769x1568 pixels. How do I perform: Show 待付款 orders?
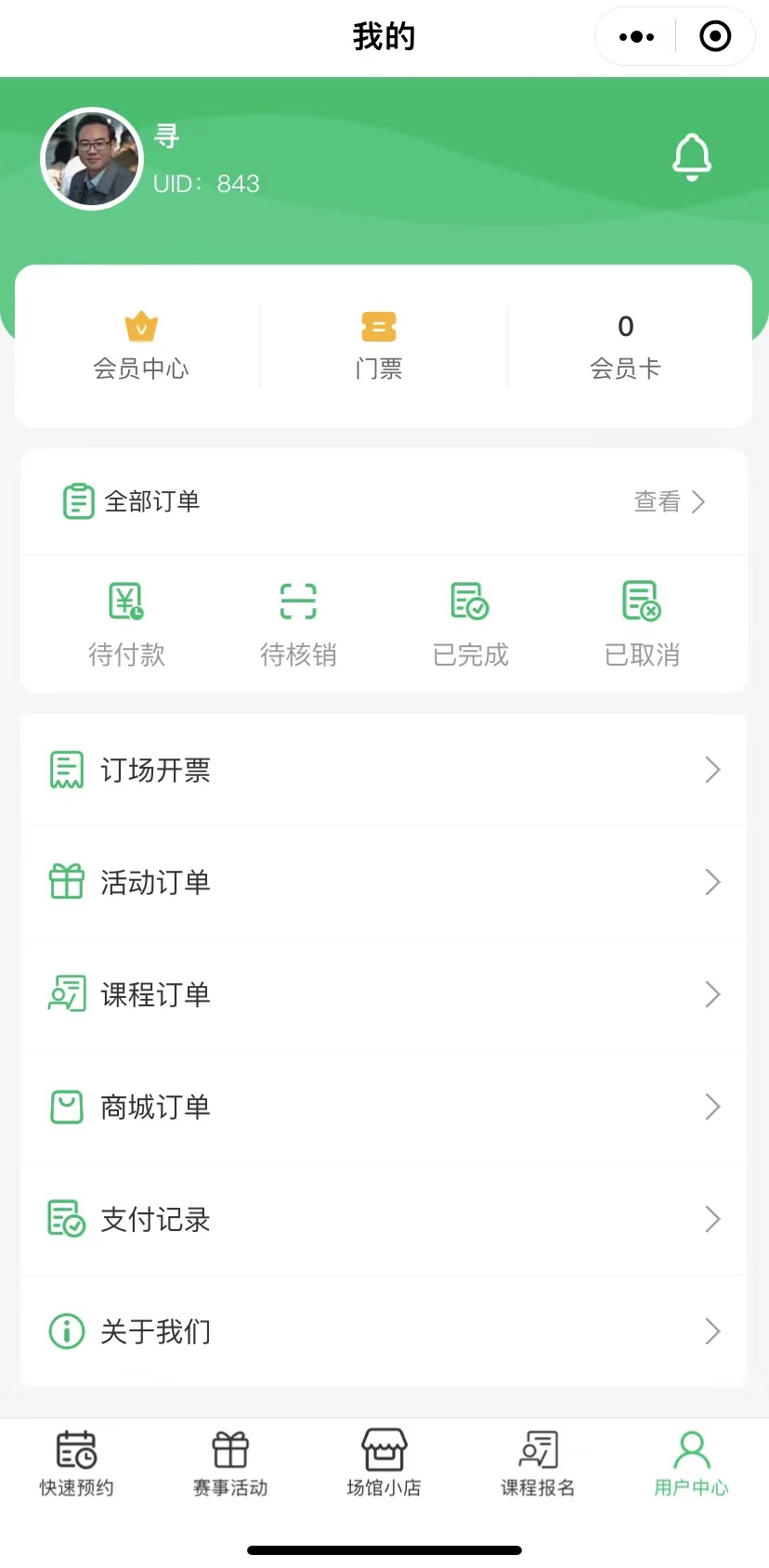click(126, 624)
